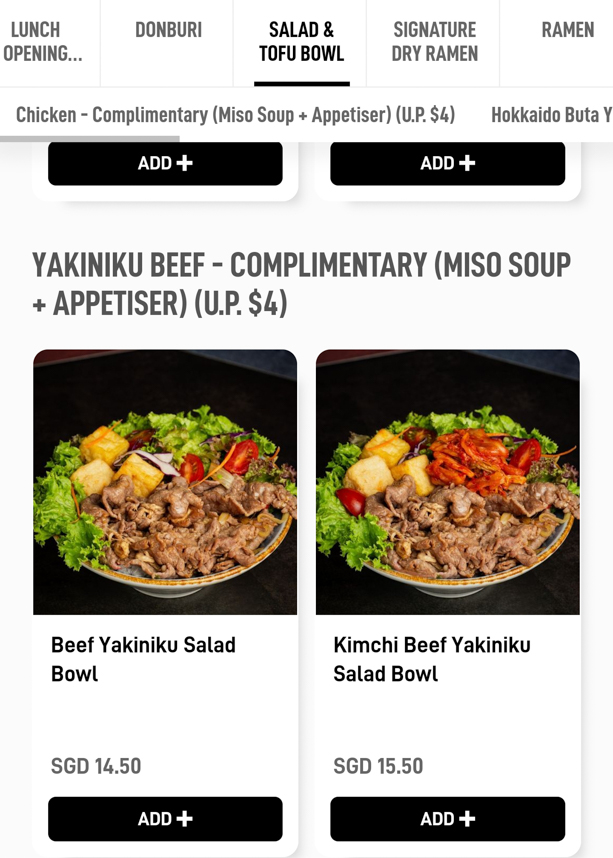Select the Salad & Tofu Bowl tab
This screenshot has height=858, width=613.
(301, 42)
